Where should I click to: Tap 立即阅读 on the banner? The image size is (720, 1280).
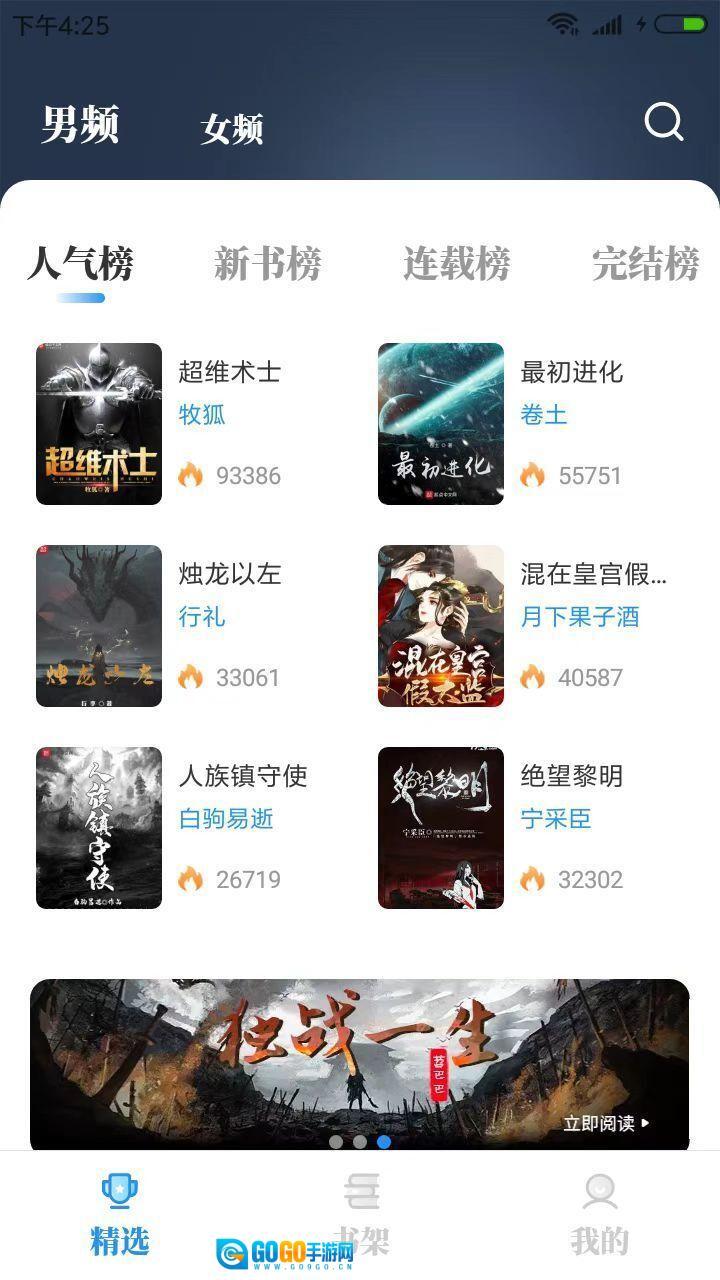point(606,1123)
